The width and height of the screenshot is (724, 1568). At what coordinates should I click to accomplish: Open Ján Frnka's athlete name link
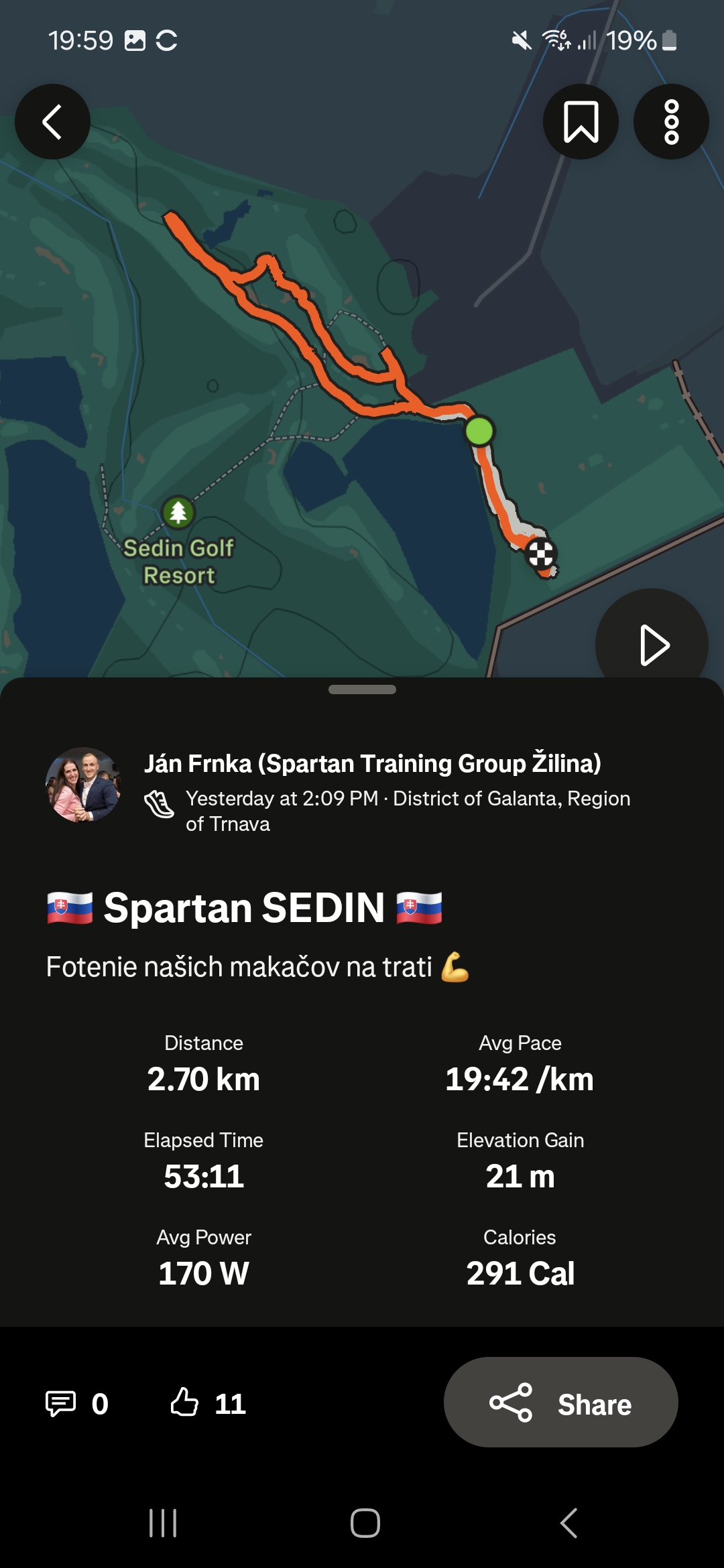click(x=372, y=763)
